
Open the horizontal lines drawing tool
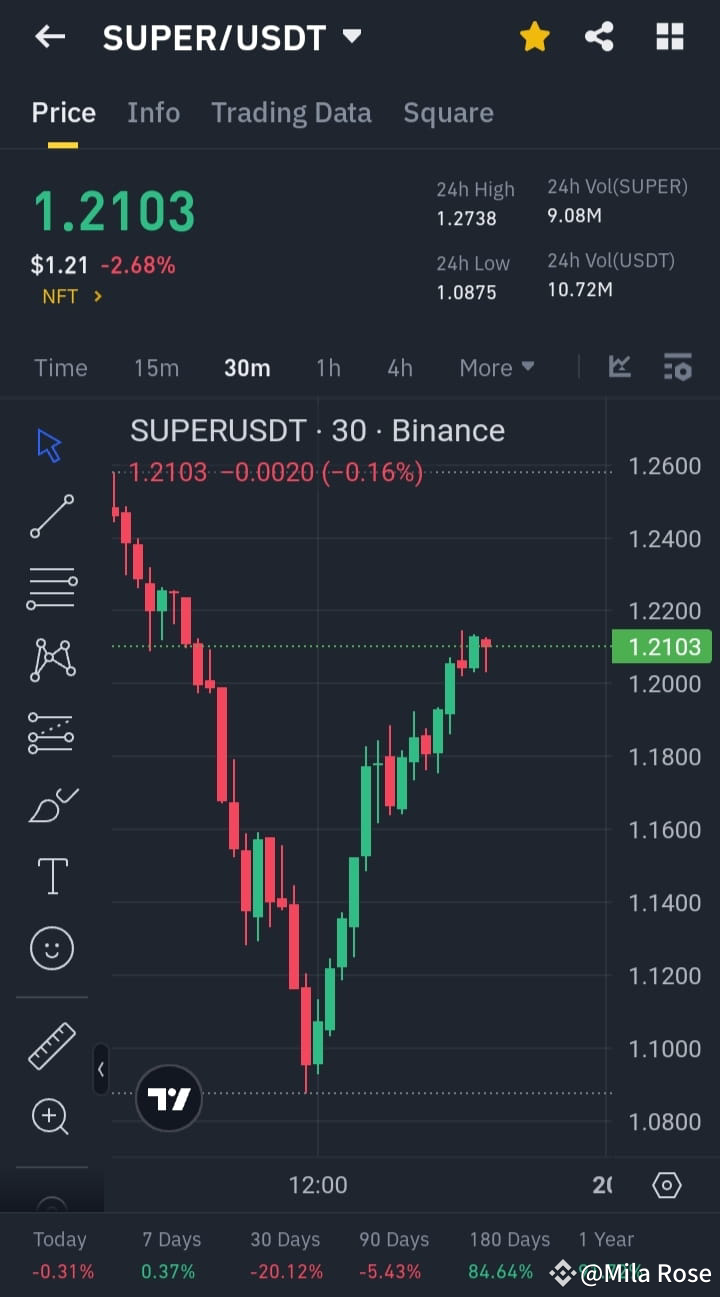point(50,588)
